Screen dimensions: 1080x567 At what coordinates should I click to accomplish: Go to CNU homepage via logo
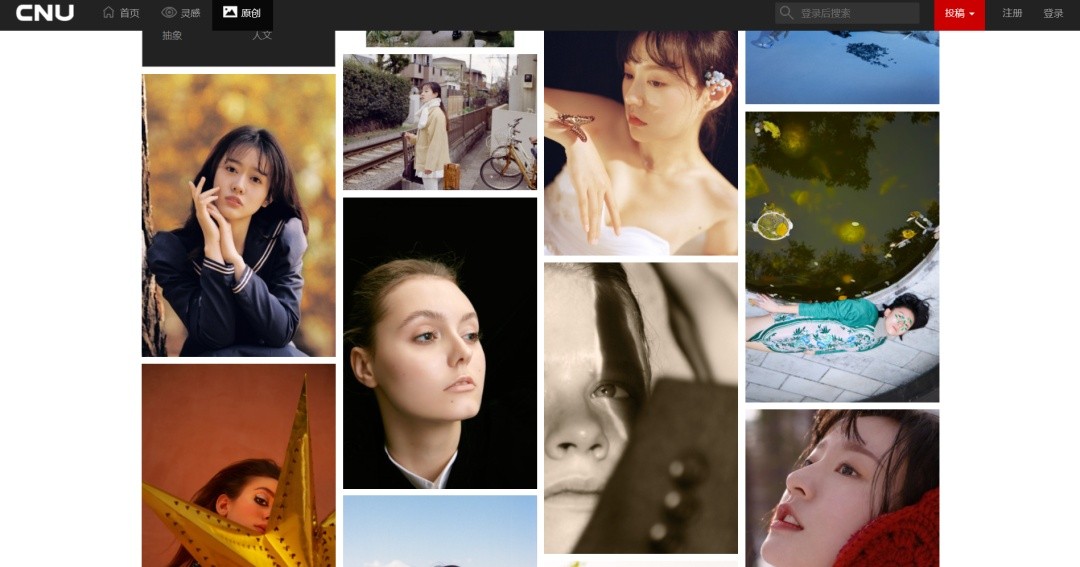pyautogui.click(x=45, y=13)
